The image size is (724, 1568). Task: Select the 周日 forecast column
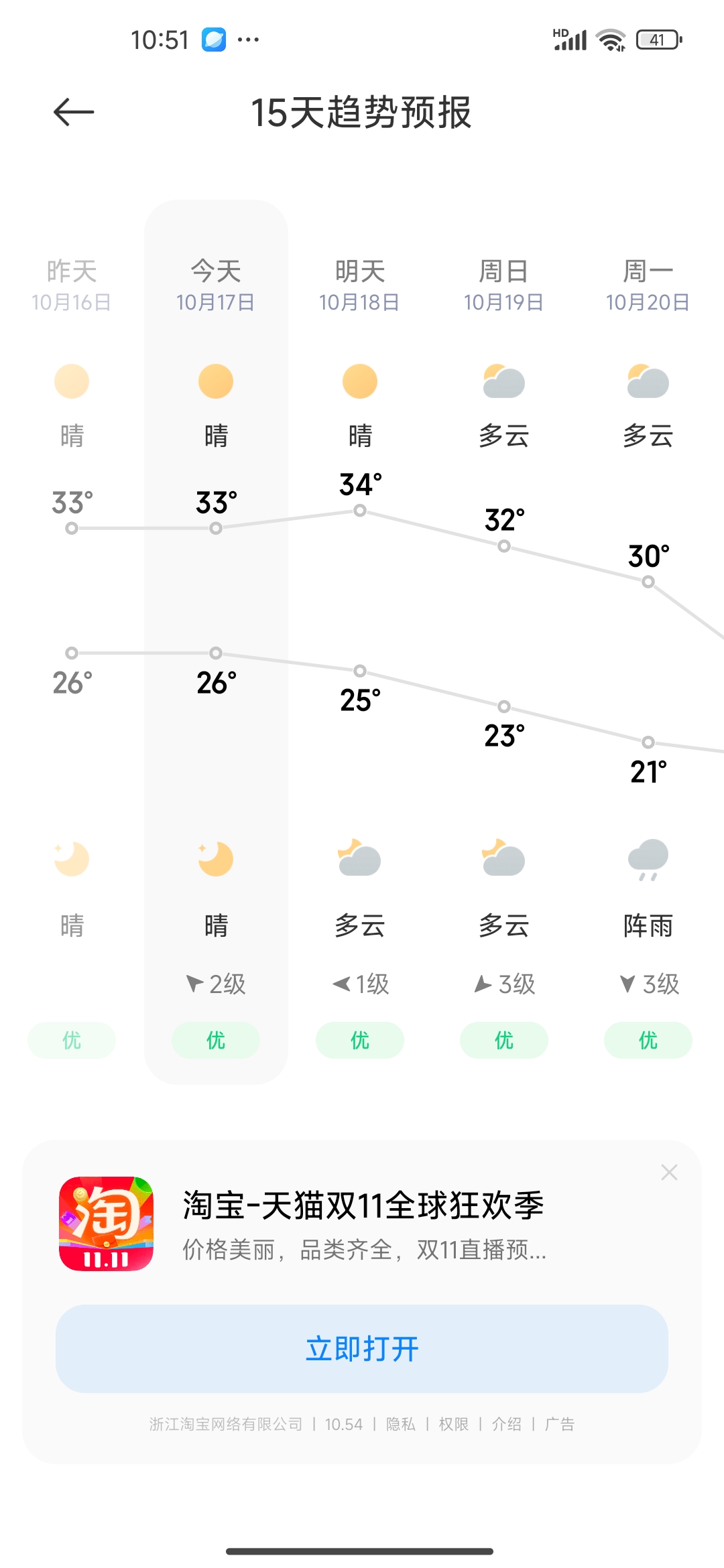click(x=503, y=284)
